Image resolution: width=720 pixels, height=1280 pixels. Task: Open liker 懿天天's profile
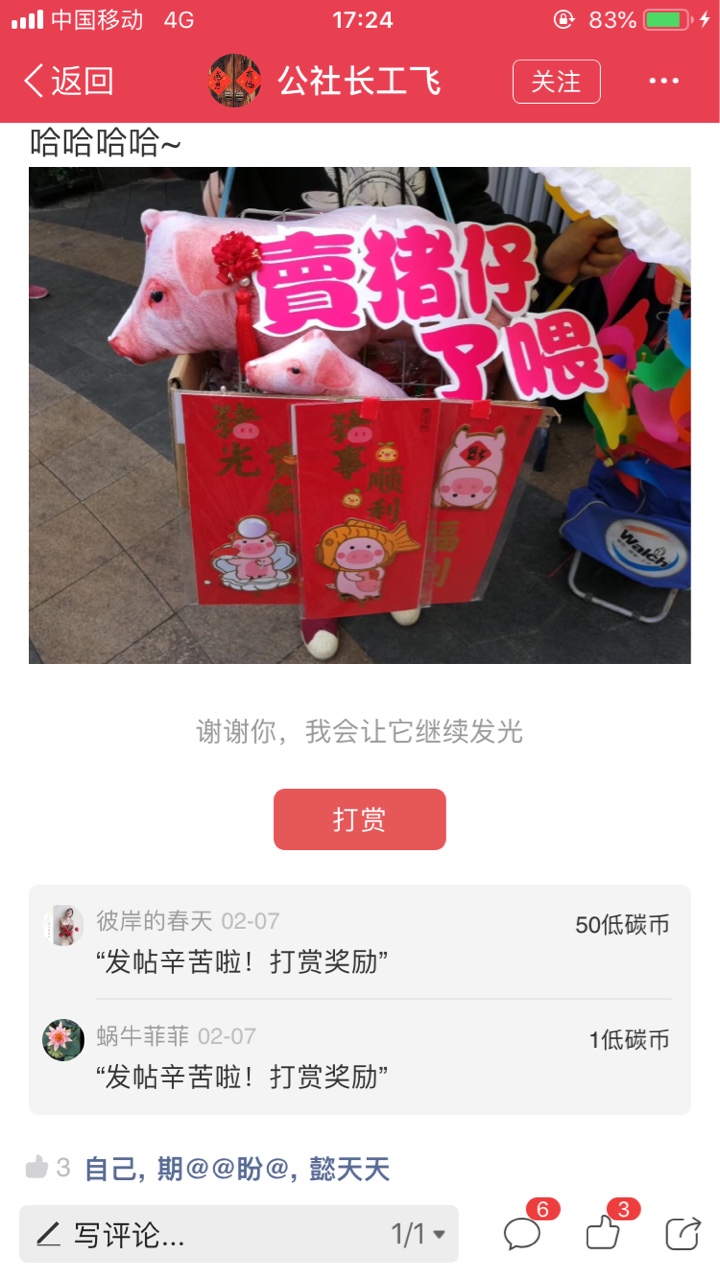click(349, 1168)
